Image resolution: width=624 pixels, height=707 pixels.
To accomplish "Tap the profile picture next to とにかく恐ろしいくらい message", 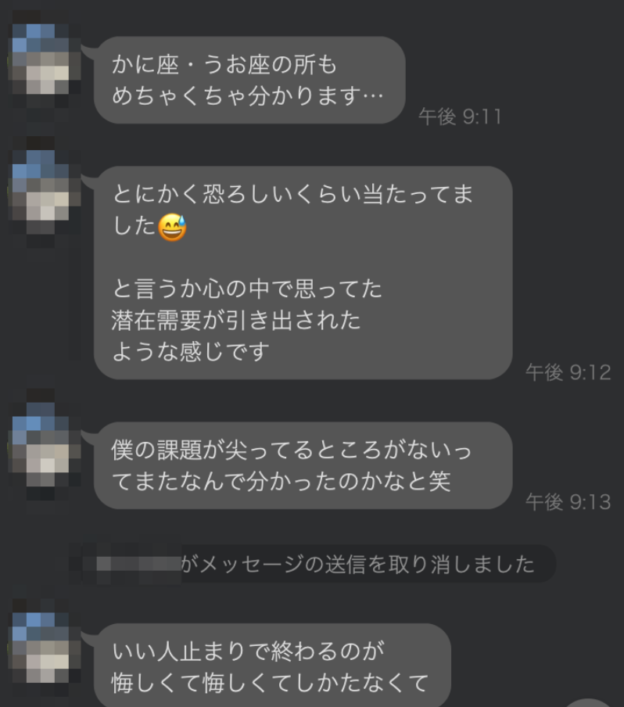I will pos(40,192).
